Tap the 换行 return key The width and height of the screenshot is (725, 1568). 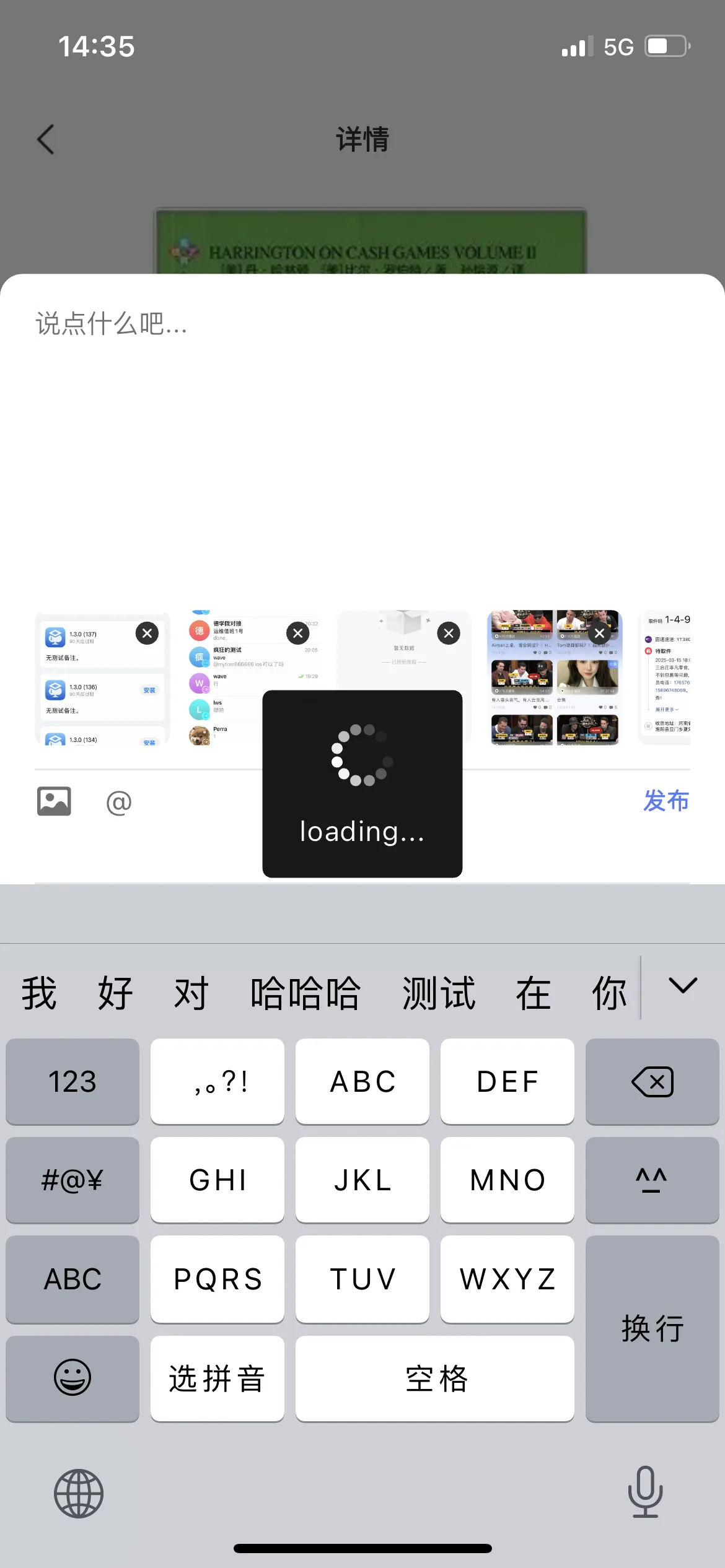tap(652, 1328)
